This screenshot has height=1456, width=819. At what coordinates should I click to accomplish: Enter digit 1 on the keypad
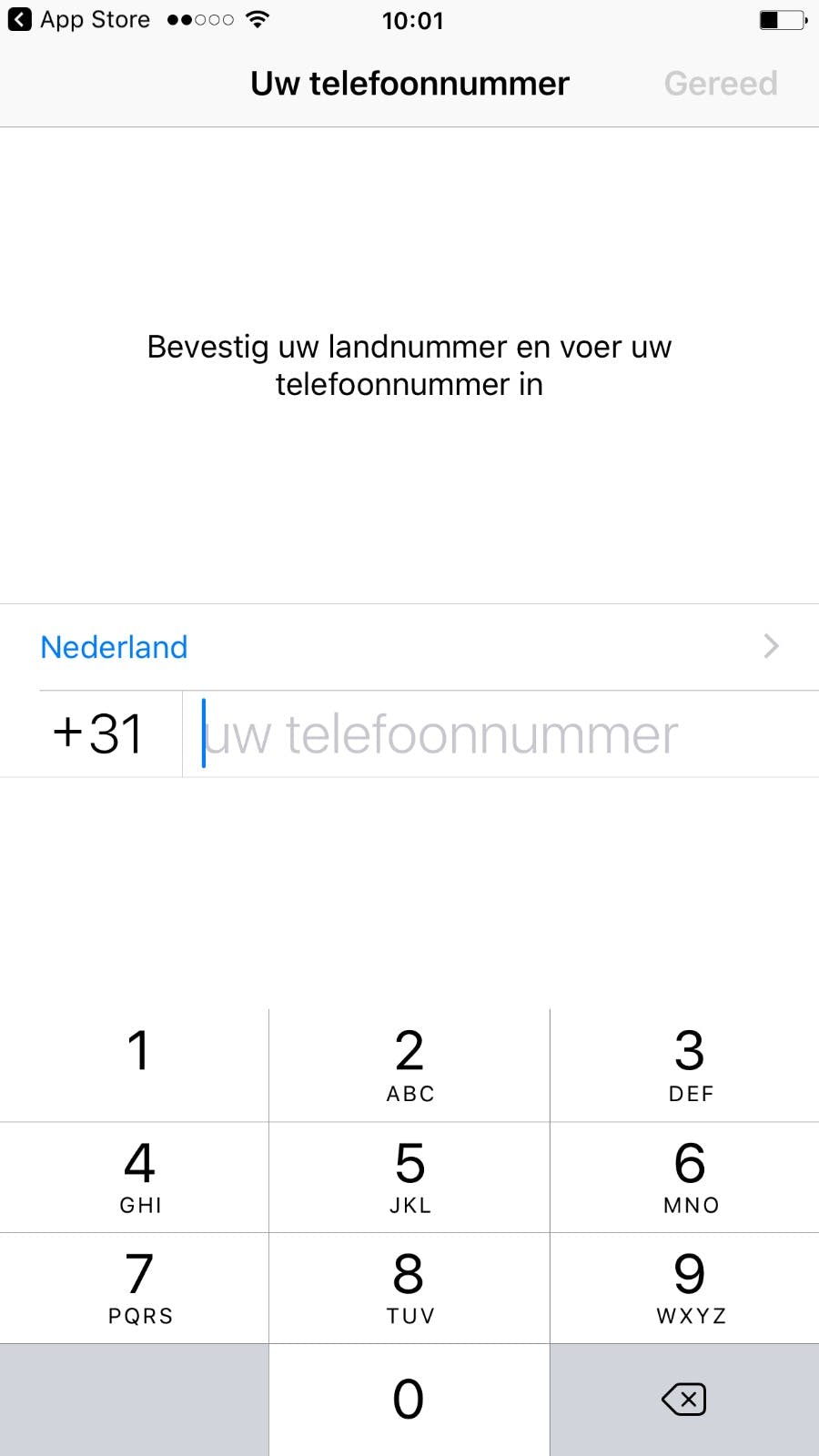click(x=135, y=1065)
